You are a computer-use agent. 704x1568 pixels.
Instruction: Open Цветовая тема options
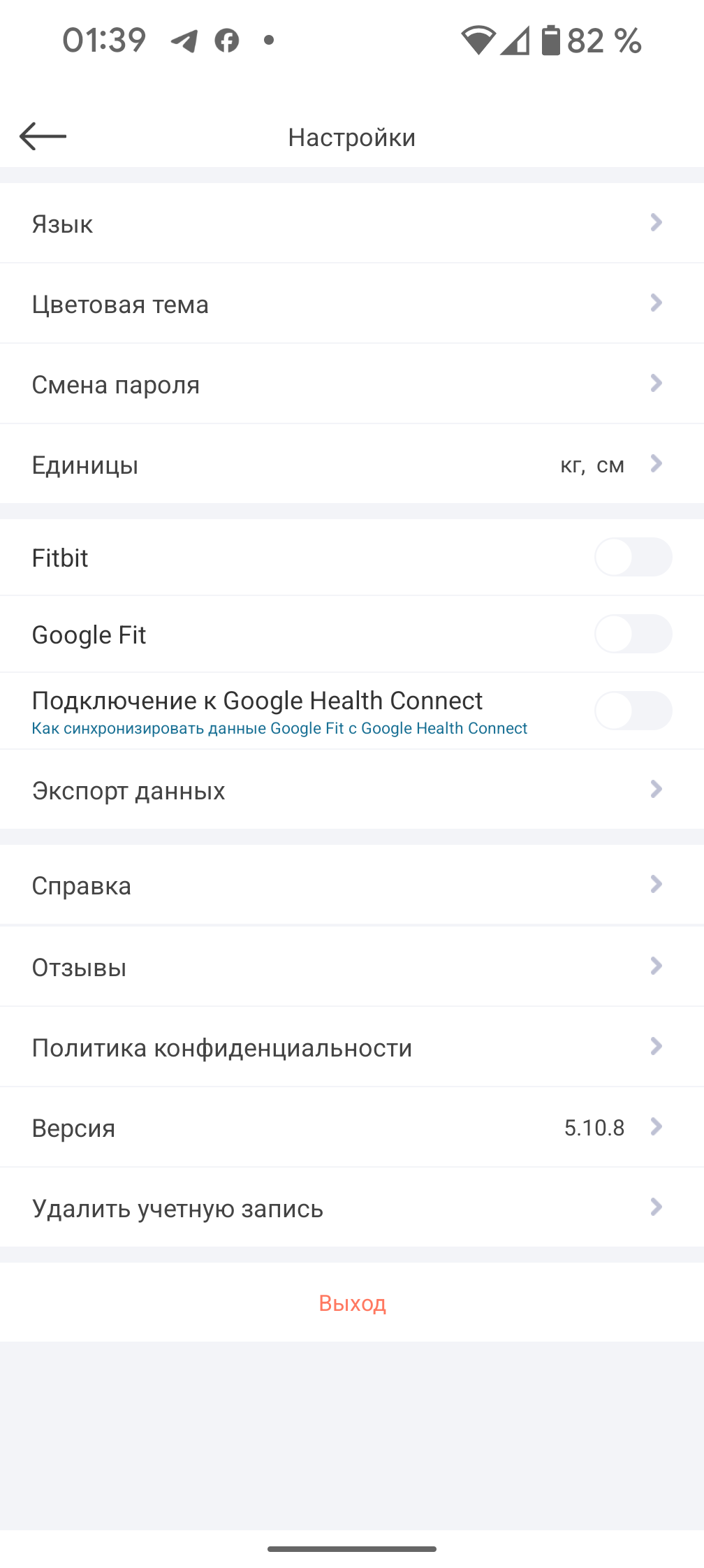click(x=352, y=304)
